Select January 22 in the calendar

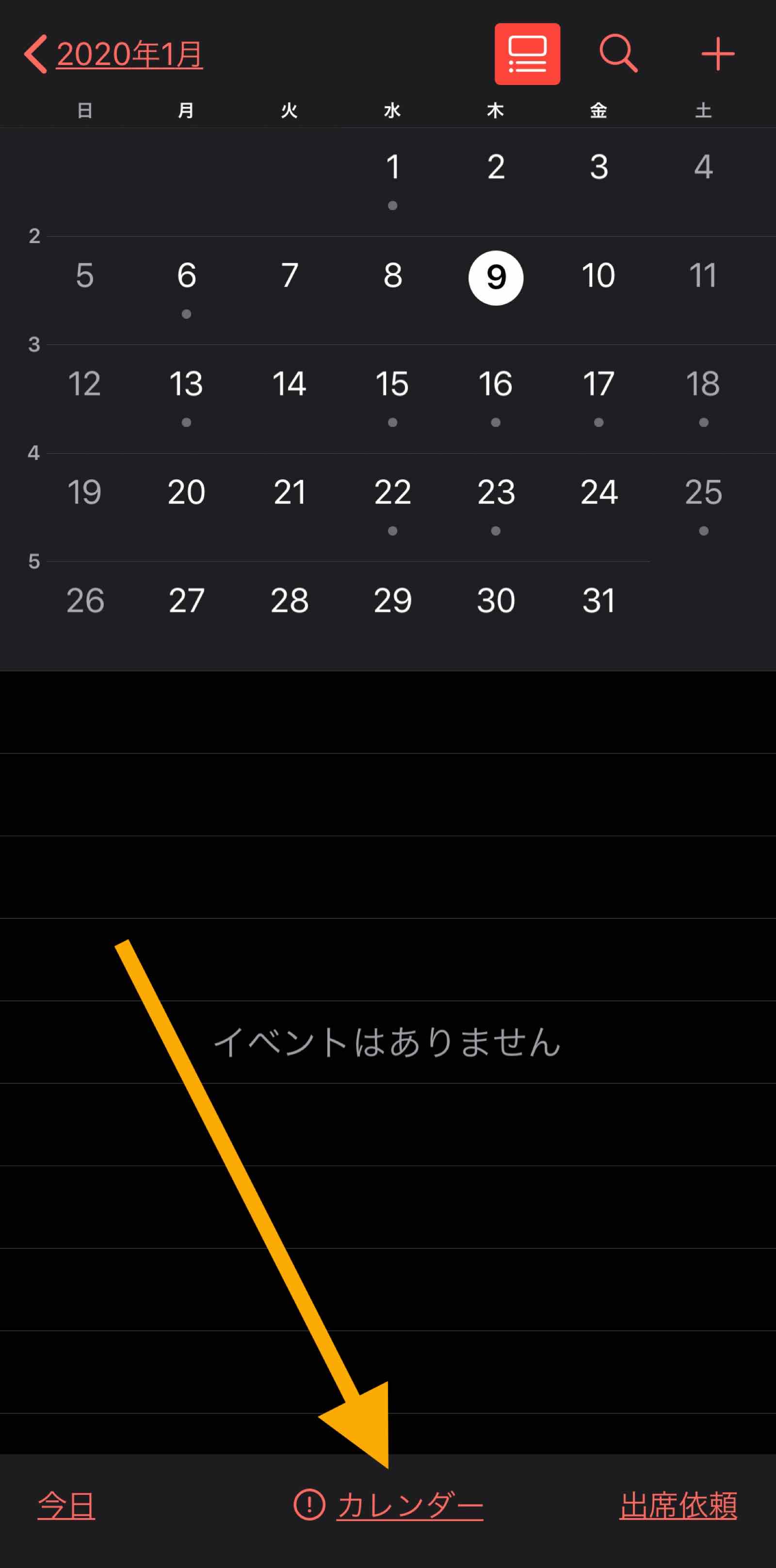392,493
